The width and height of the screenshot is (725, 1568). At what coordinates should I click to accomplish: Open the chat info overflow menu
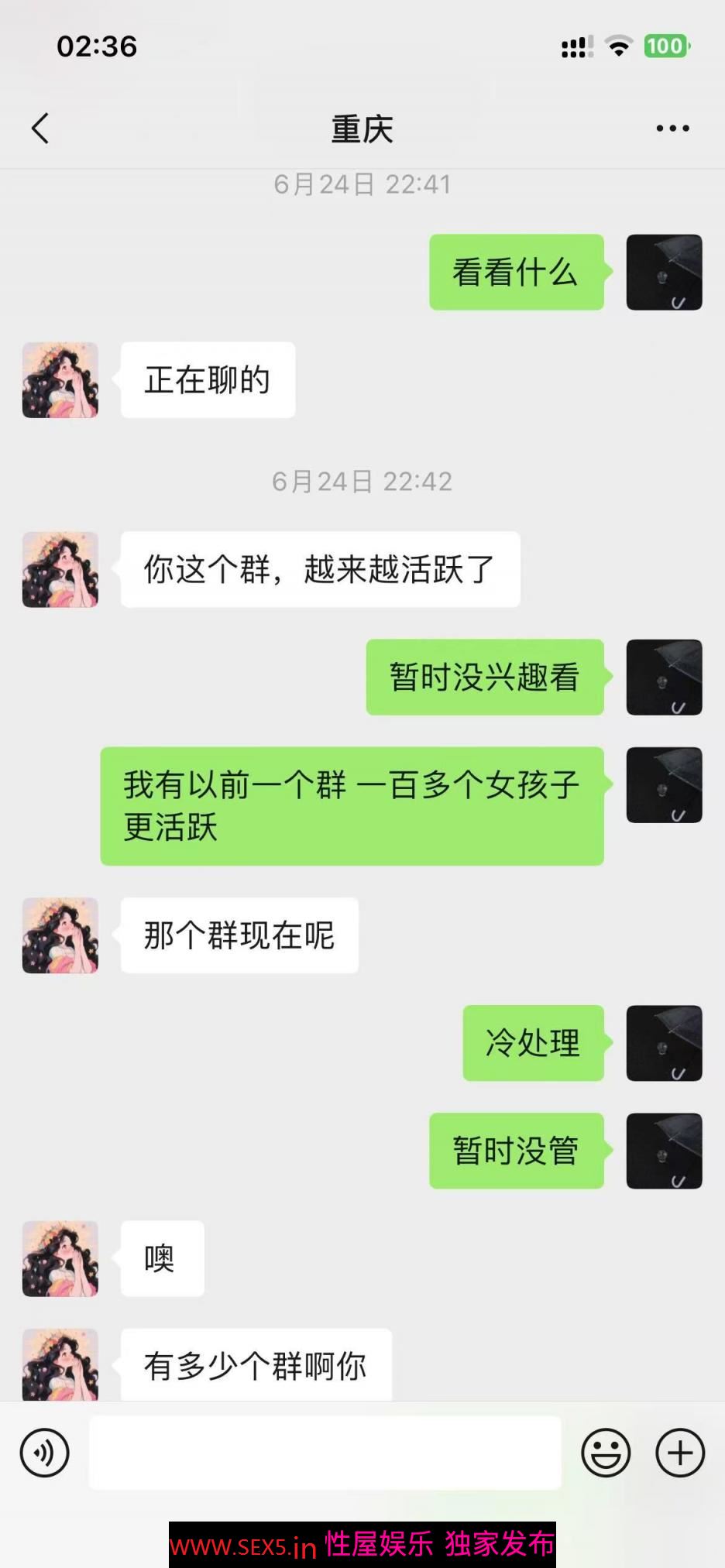coord(672,129)
